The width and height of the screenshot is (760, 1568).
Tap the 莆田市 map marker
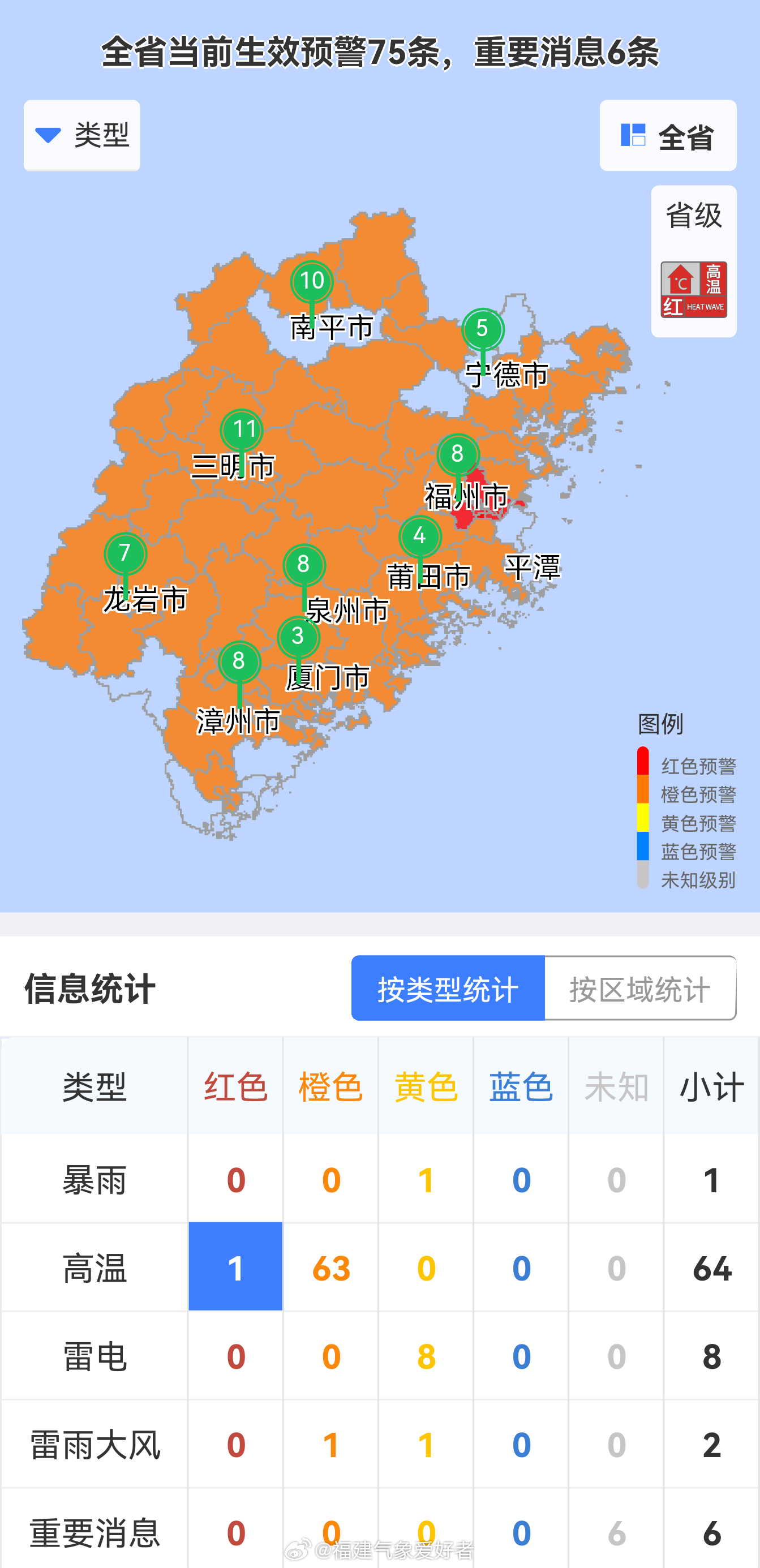[419, 537]
